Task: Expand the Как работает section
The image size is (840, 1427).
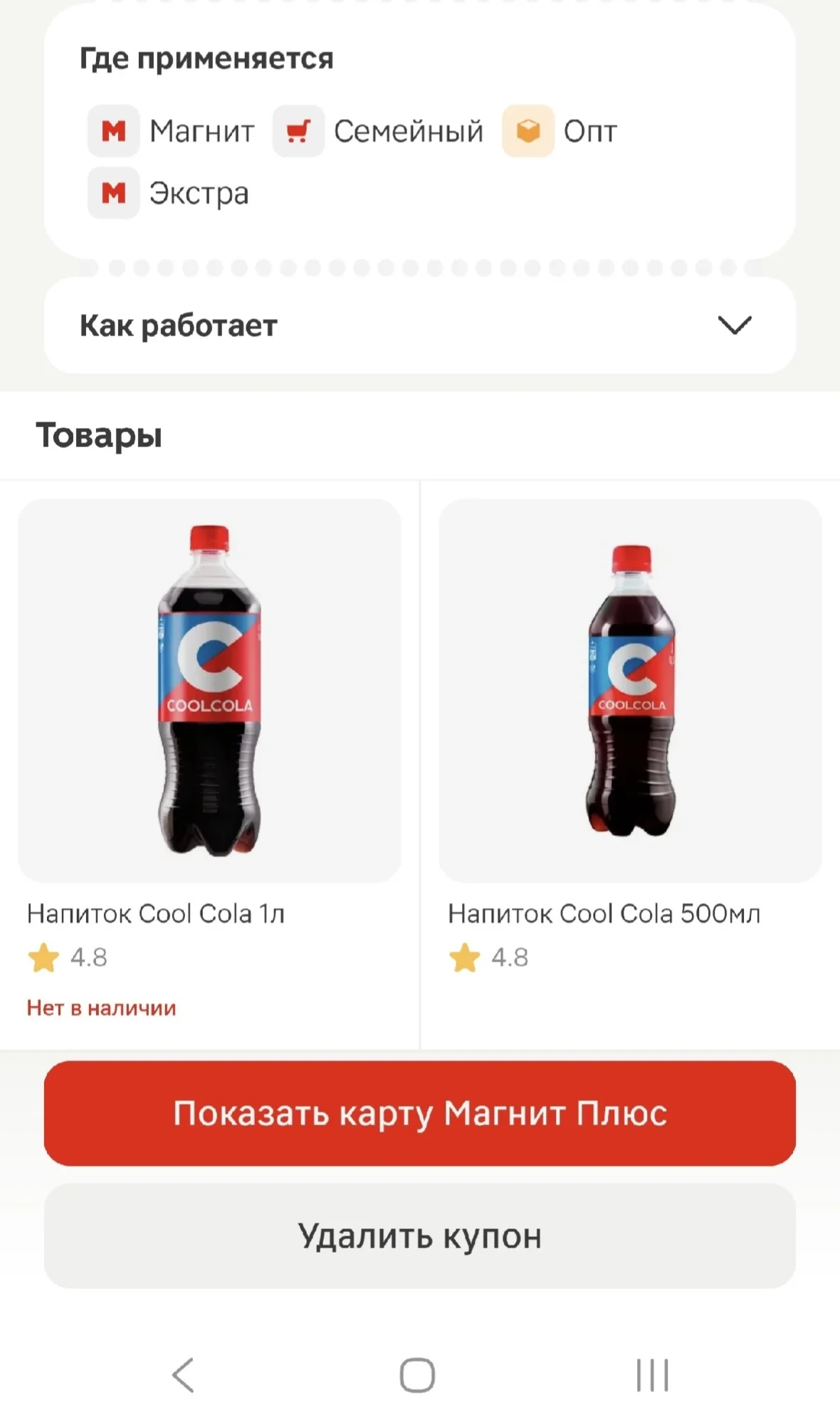Action: pyautogui.click(x=419, y=325)
